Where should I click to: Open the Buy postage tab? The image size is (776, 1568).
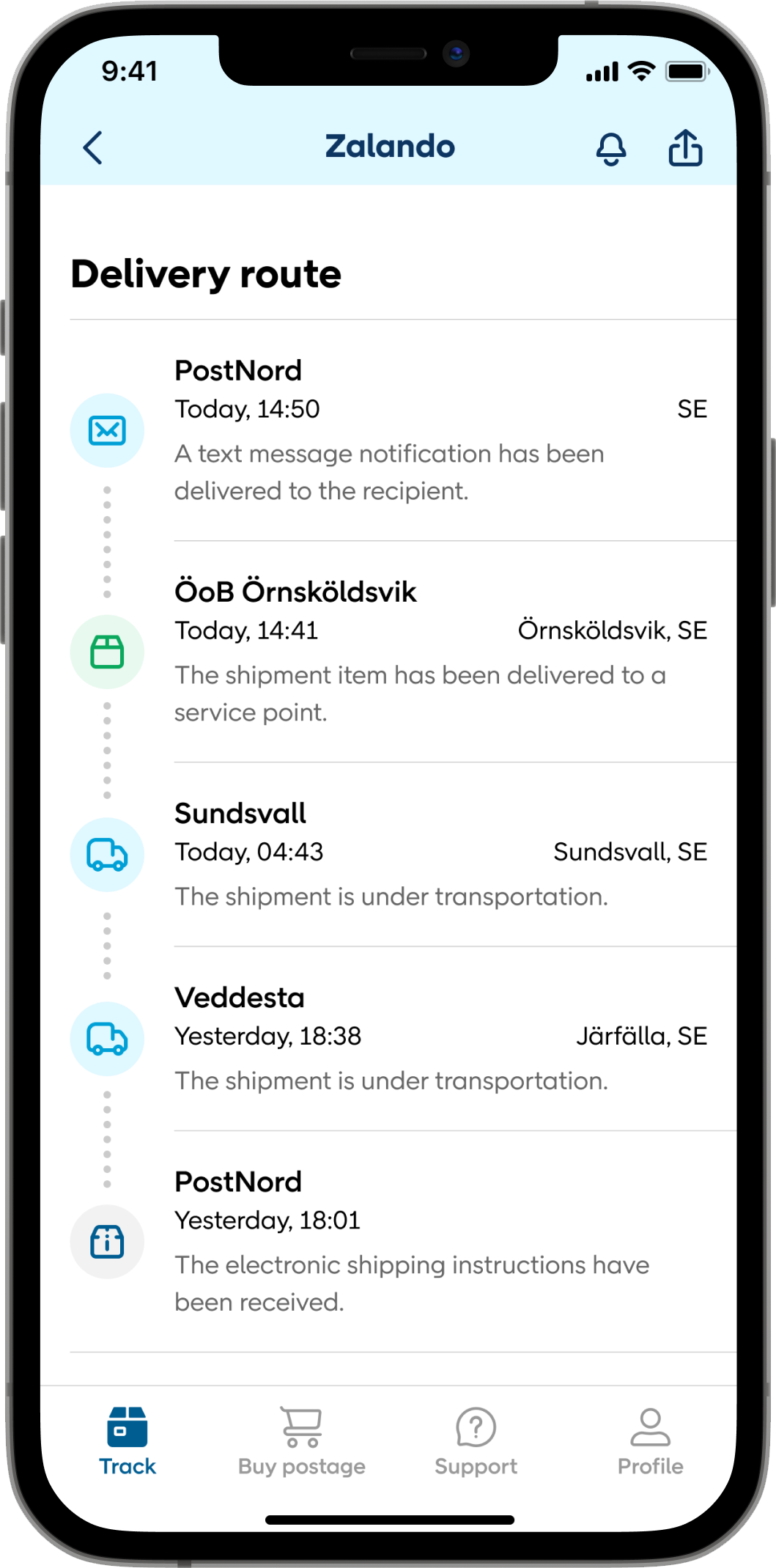tap(301, 1441)
